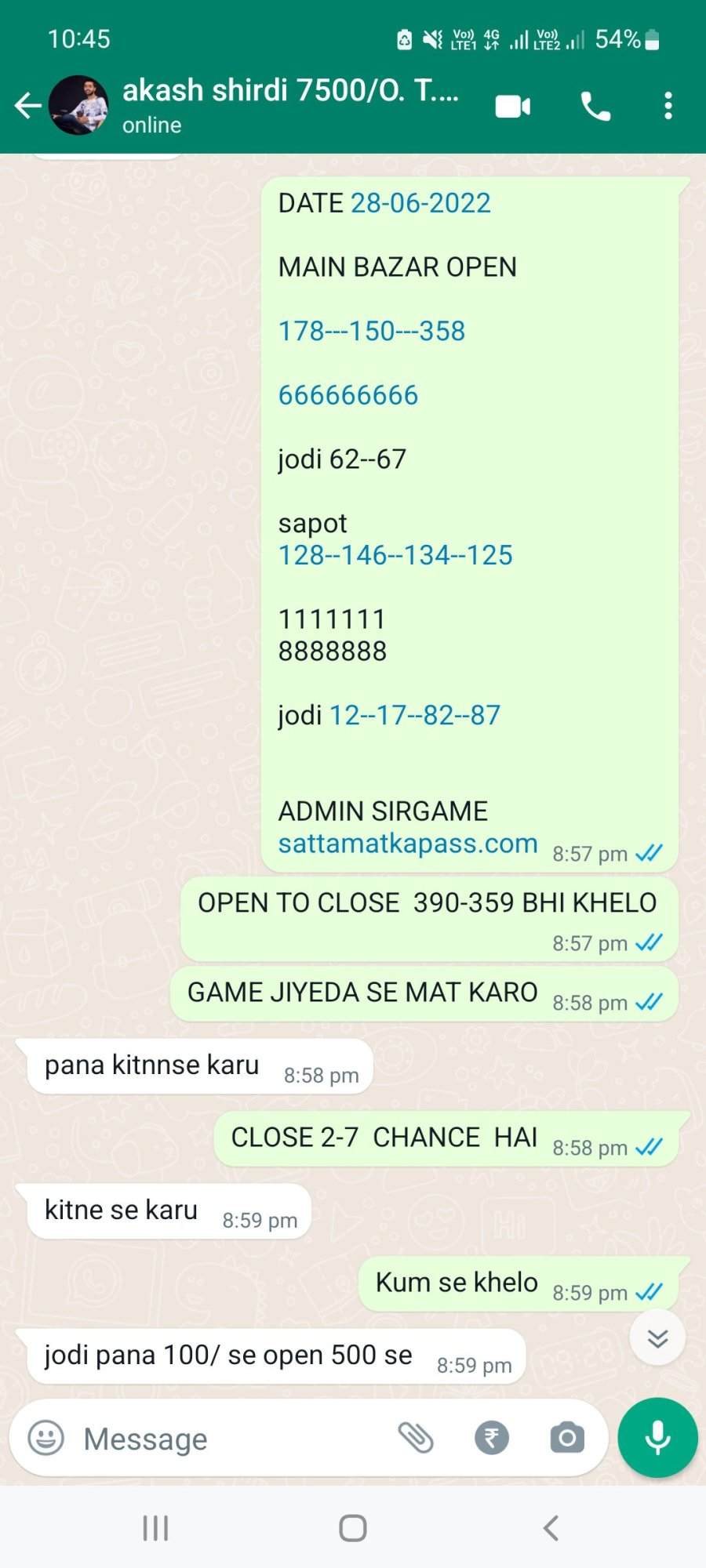Open the rupee payment option
The image size is (706, 1568).
492,1438
